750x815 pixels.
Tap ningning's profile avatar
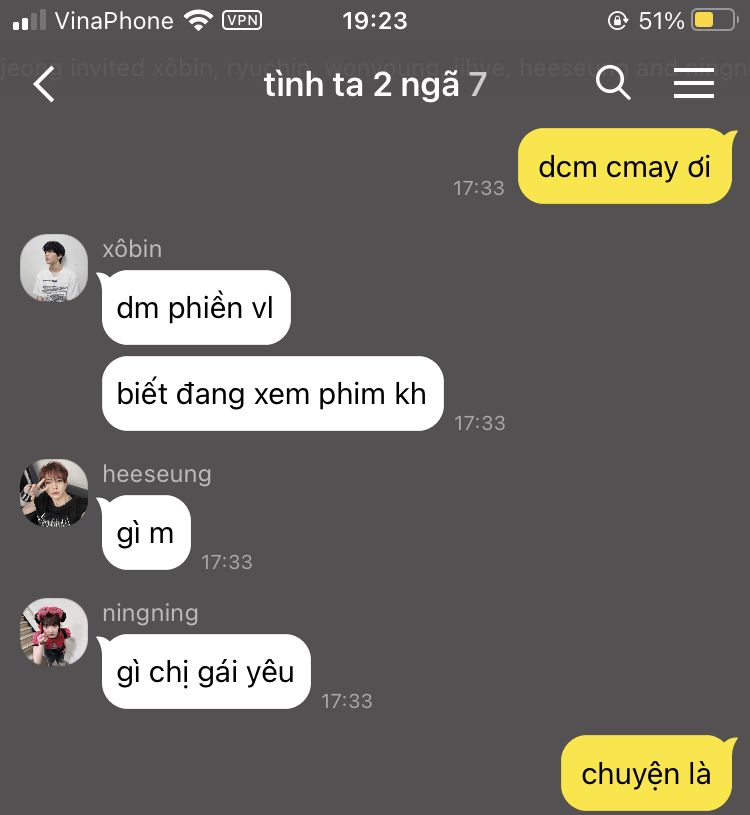(54, 632)
